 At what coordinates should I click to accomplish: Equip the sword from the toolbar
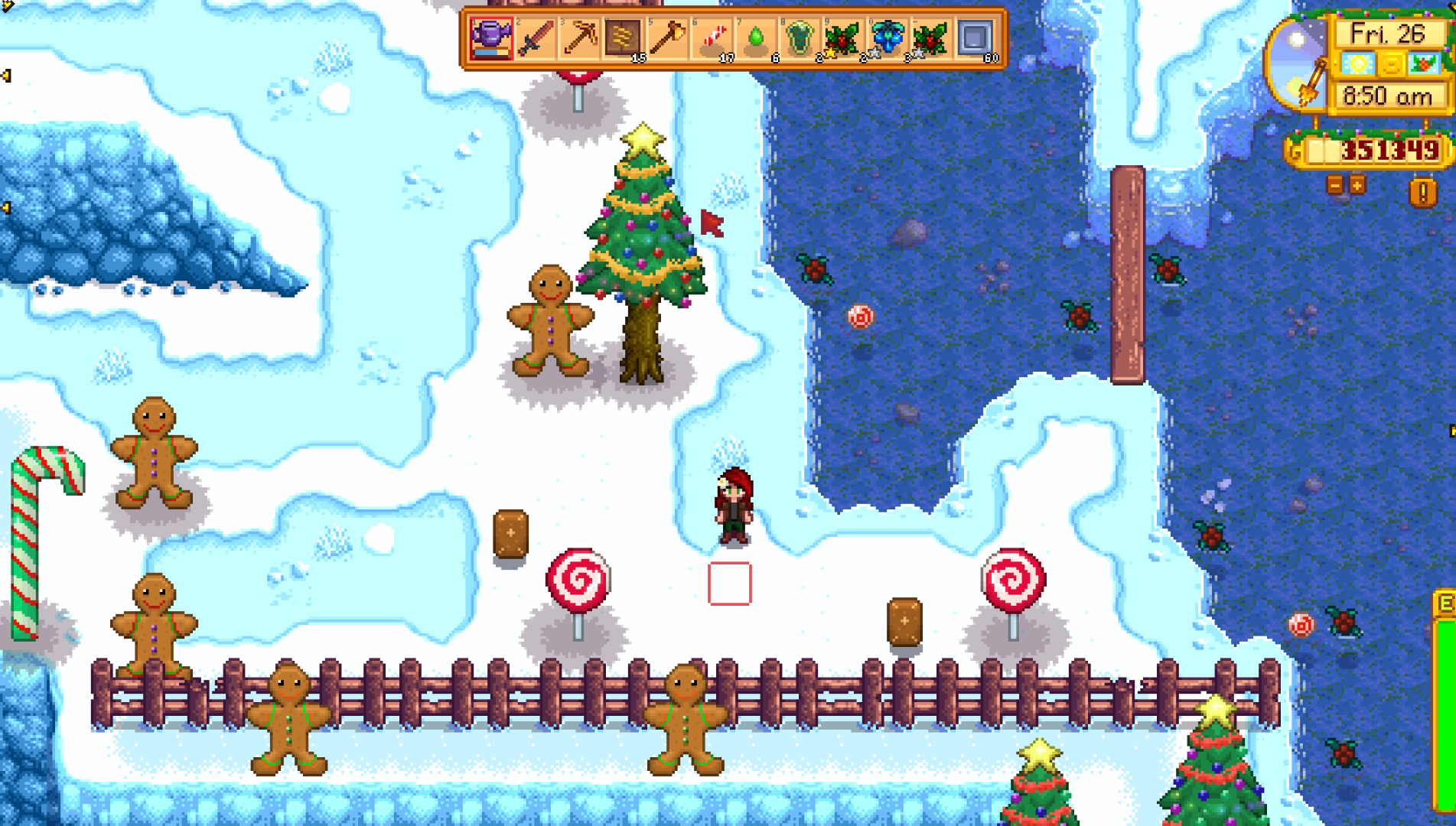coord(536,38)
